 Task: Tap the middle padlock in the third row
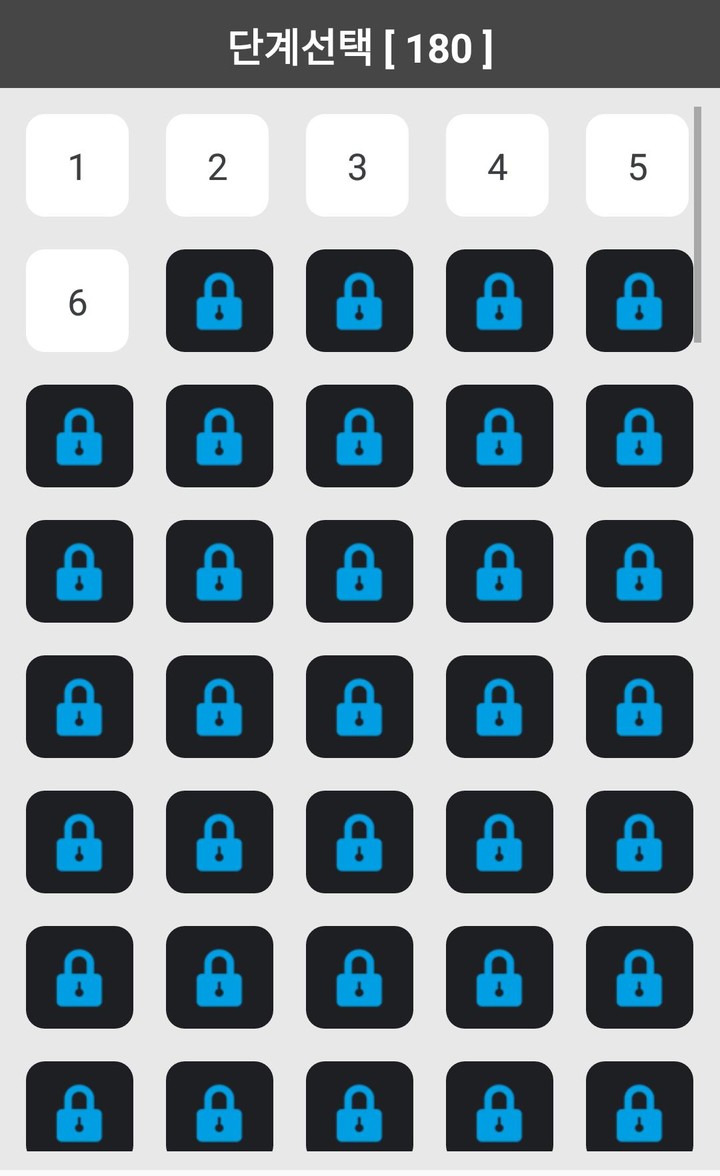[x=359, y=437]
